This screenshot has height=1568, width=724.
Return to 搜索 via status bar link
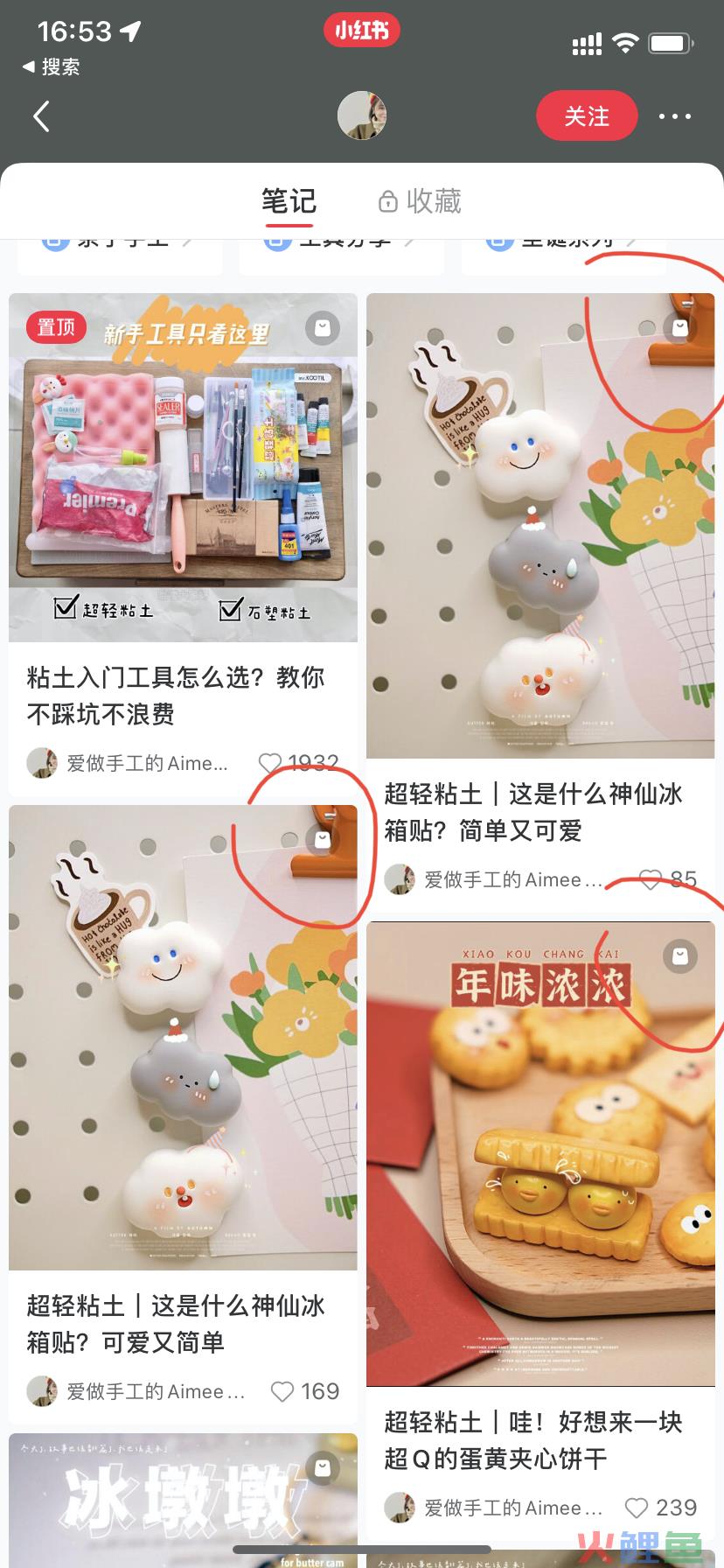(51, 66)
